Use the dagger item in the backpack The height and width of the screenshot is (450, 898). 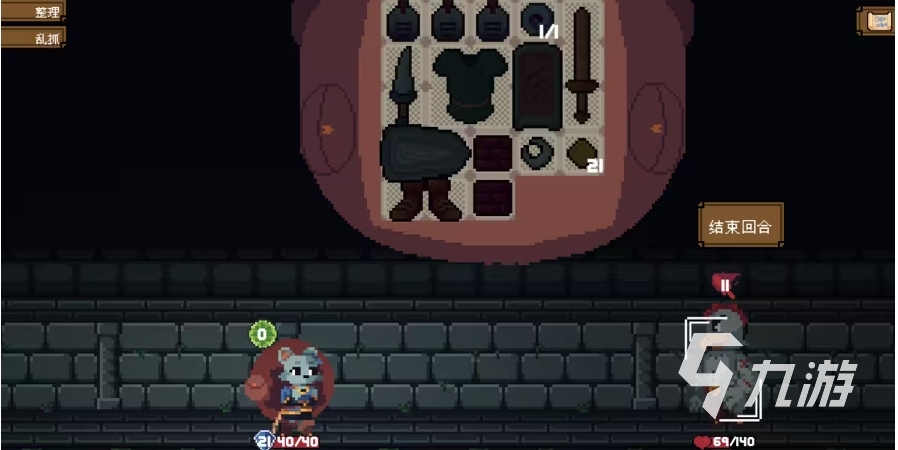pos(403,88)
